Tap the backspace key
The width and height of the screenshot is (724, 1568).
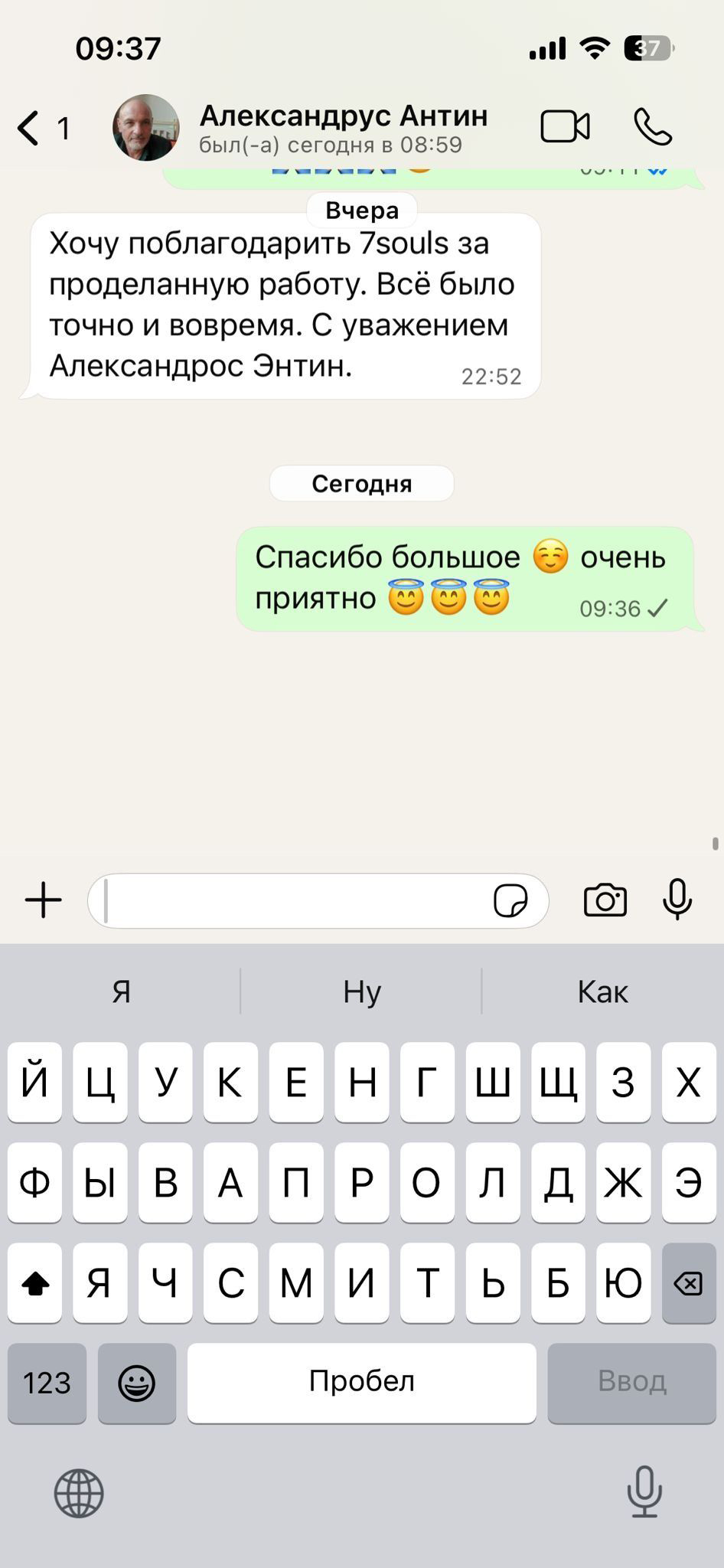coord(688,1283)
